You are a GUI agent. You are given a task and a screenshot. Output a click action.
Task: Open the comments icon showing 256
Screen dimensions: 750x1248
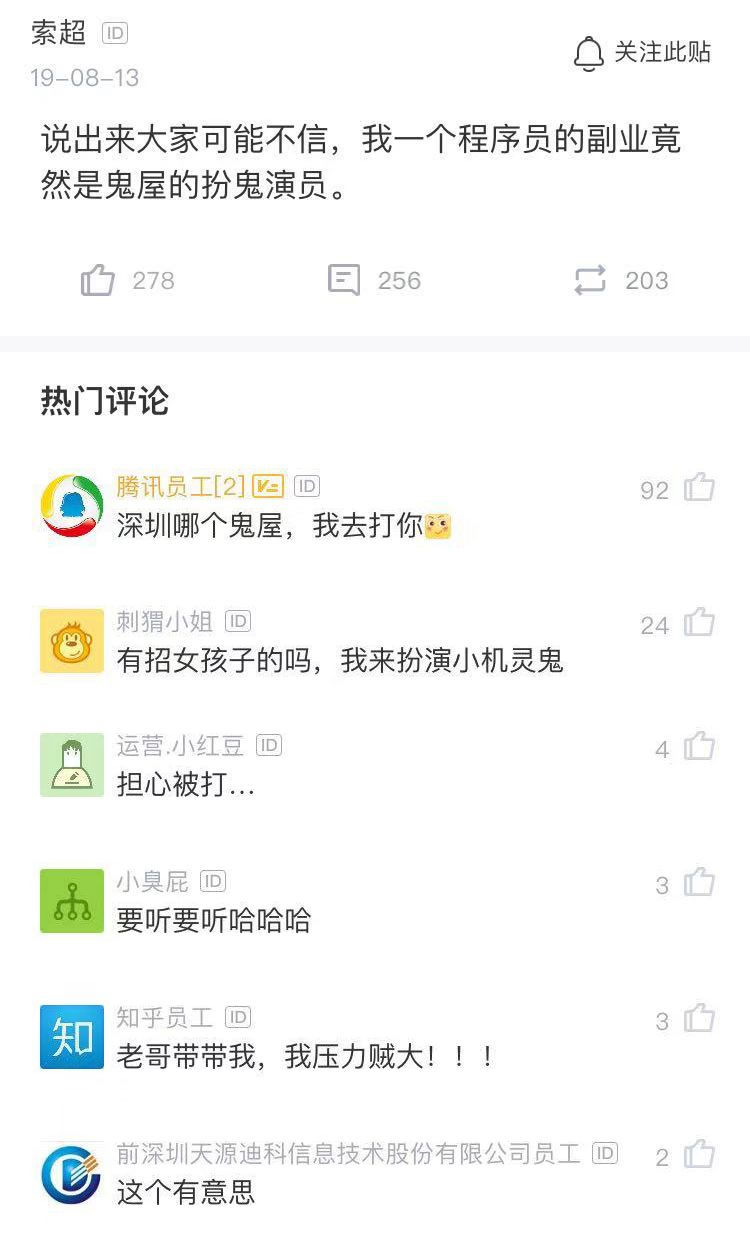click(x=344, y=280)
